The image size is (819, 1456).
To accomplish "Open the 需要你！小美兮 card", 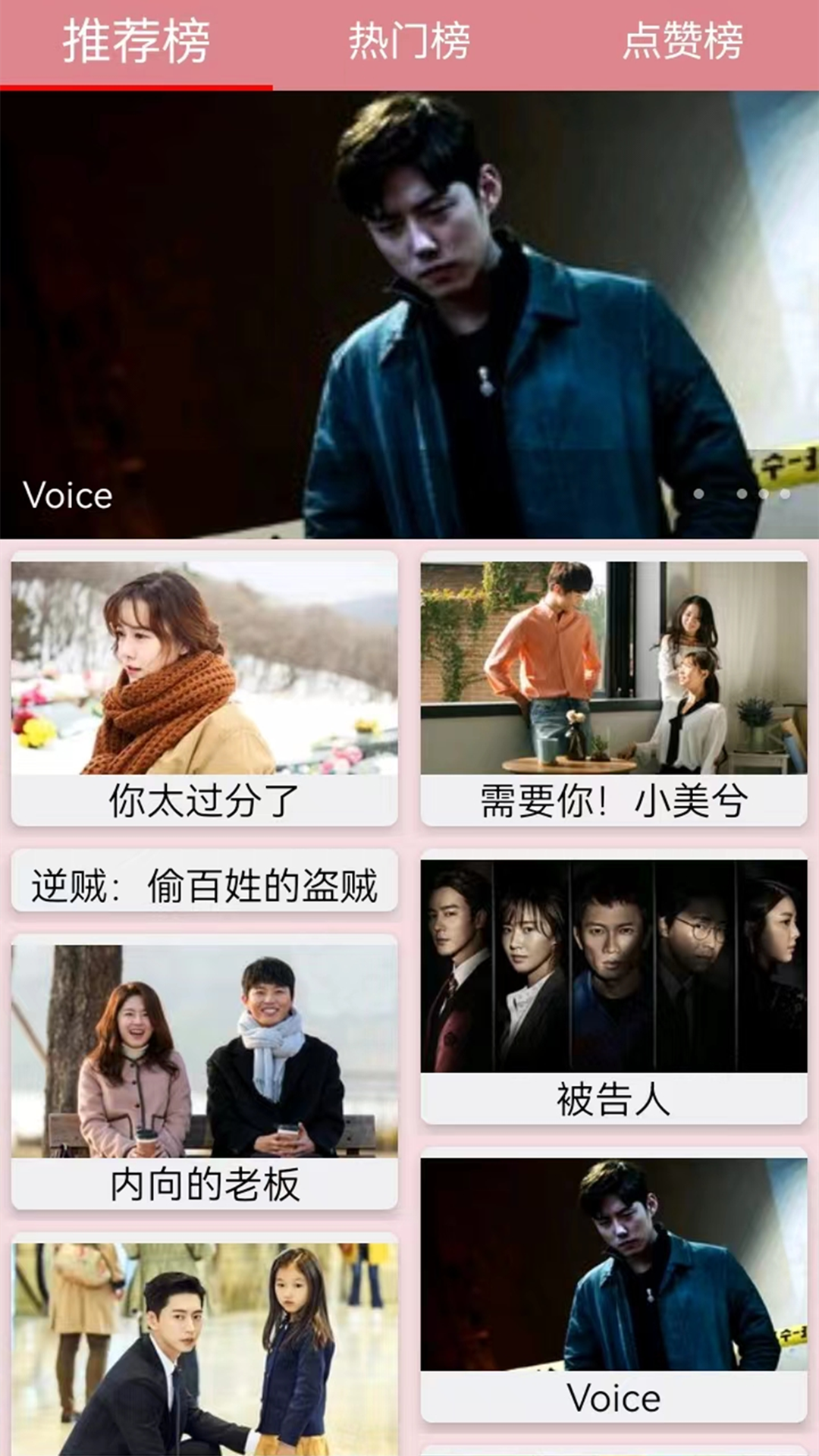I will pyautogui.click(x=613, y=687).
